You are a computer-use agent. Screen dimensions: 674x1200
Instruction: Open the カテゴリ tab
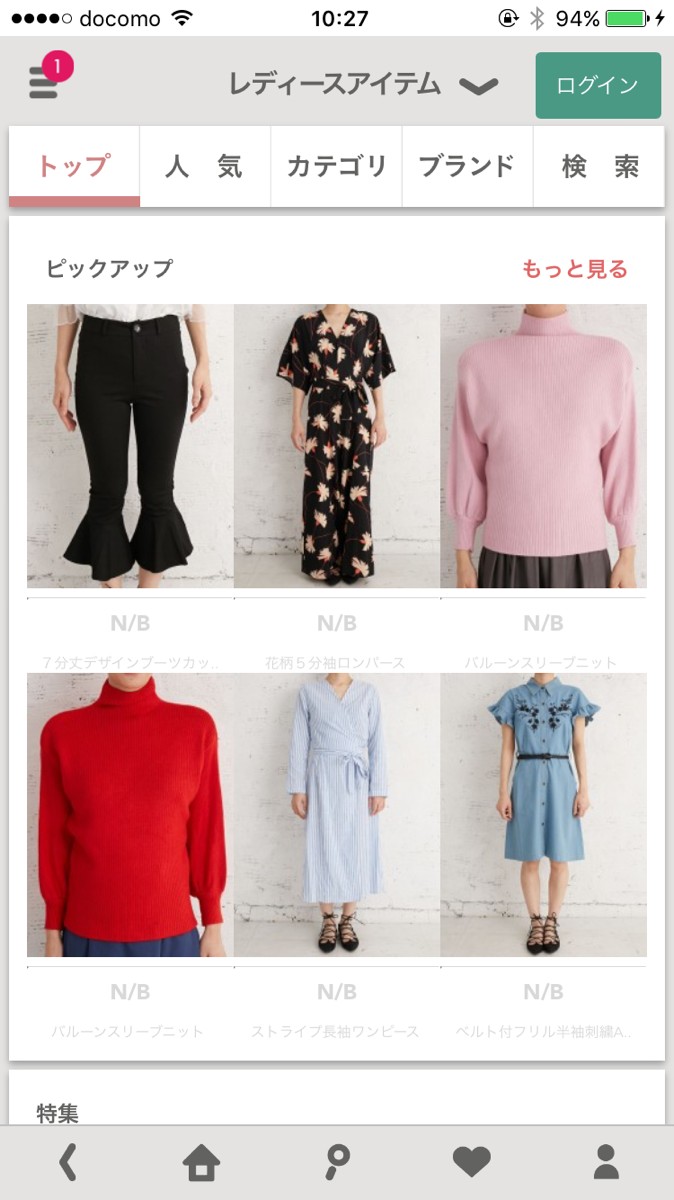click(x=336, y=166)
